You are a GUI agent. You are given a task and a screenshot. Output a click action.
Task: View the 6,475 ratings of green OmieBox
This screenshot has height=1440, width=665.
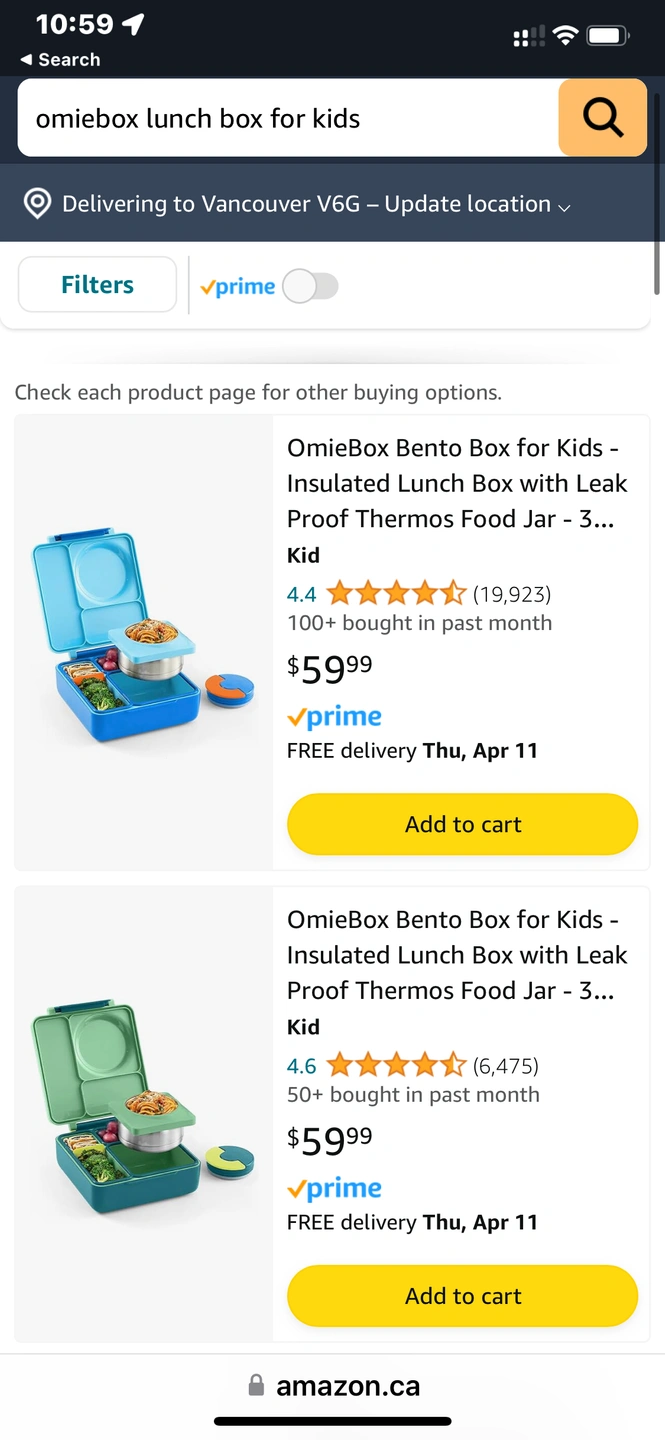click(x=506, y=1066)
